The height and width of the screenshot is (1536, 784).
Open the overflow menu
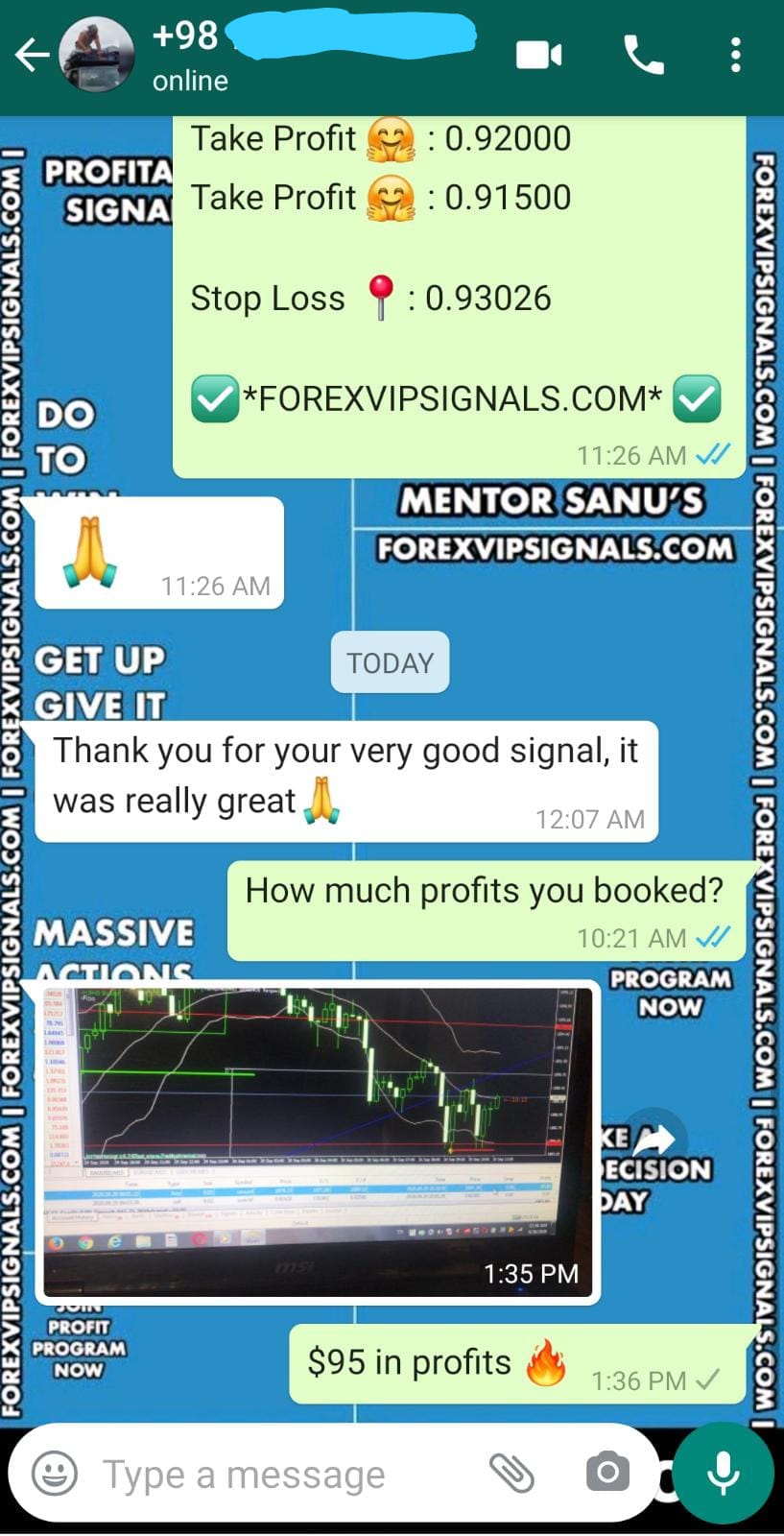click(x=735, y=56)
